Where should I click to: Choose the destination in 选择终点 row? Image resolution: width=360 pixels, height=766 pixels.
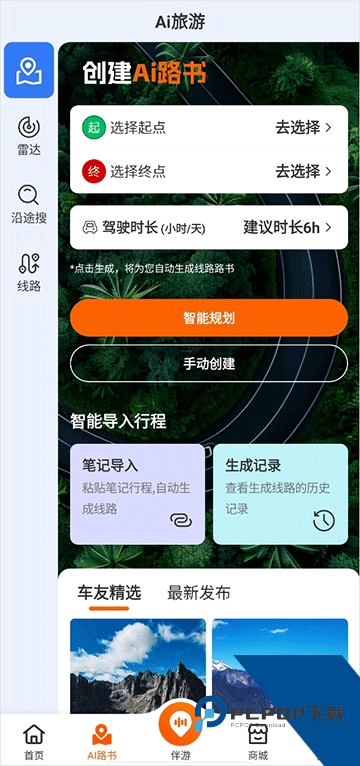click(209, 171)
